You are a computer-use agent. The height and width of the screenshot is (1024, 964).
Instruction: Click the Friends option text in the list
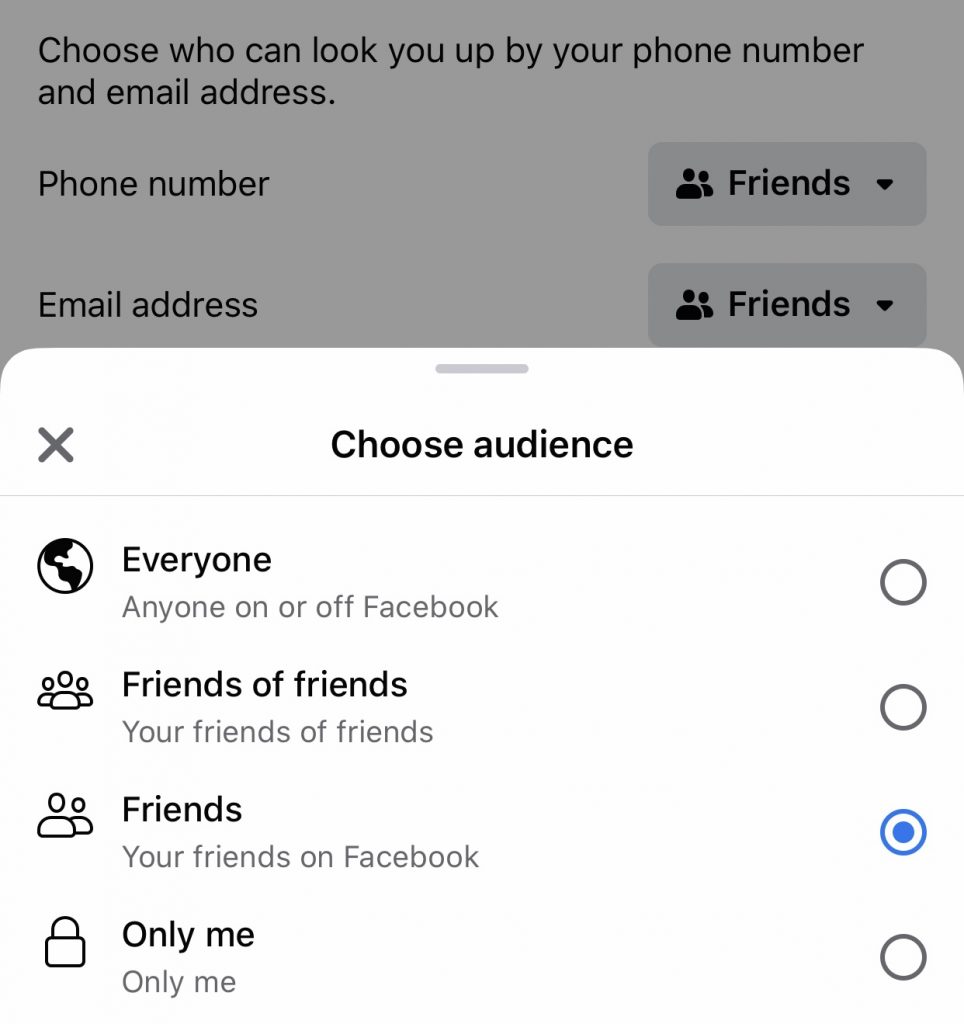tap(181, 809)
